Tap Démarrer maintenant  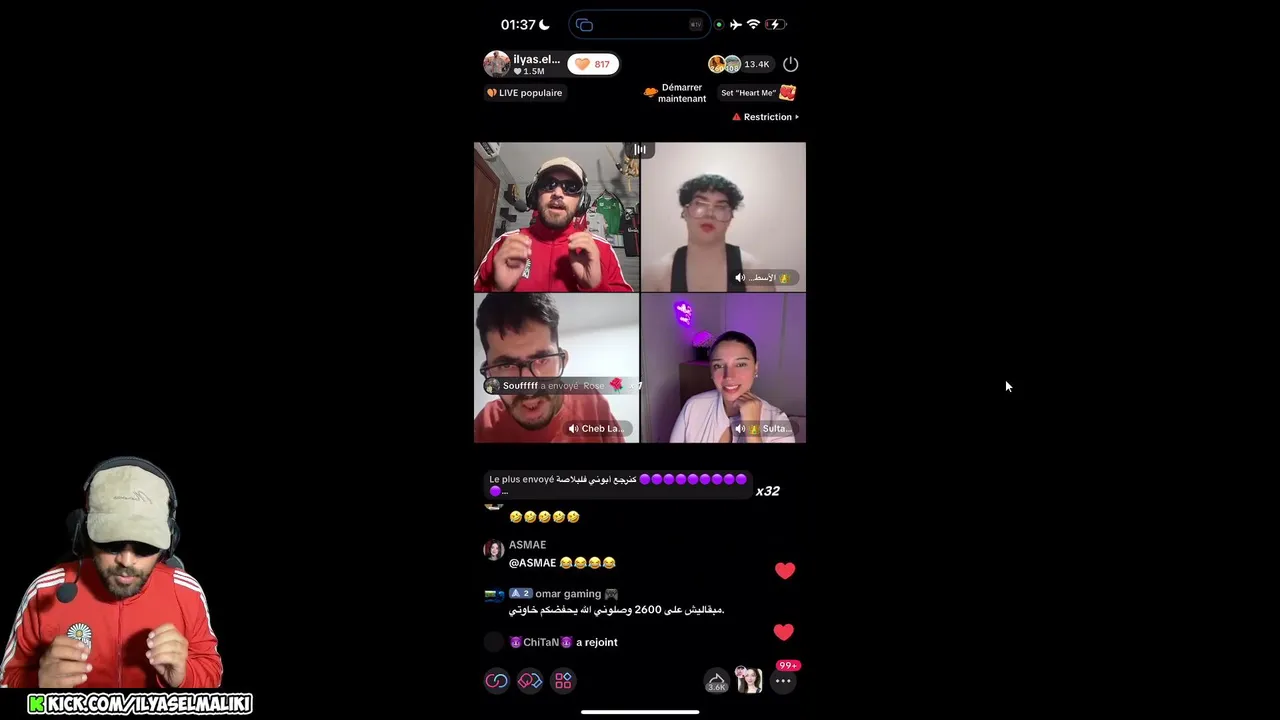click(x=675, y=93)
